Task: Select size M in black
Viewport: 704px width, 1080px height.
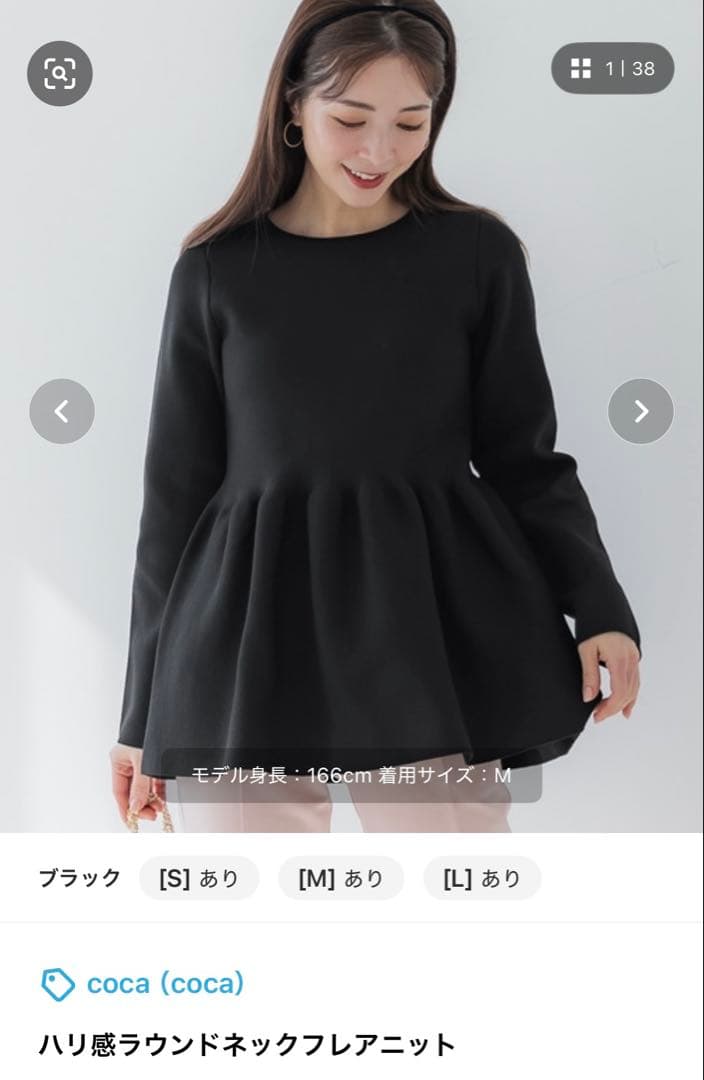Action: tap(341, 878)
